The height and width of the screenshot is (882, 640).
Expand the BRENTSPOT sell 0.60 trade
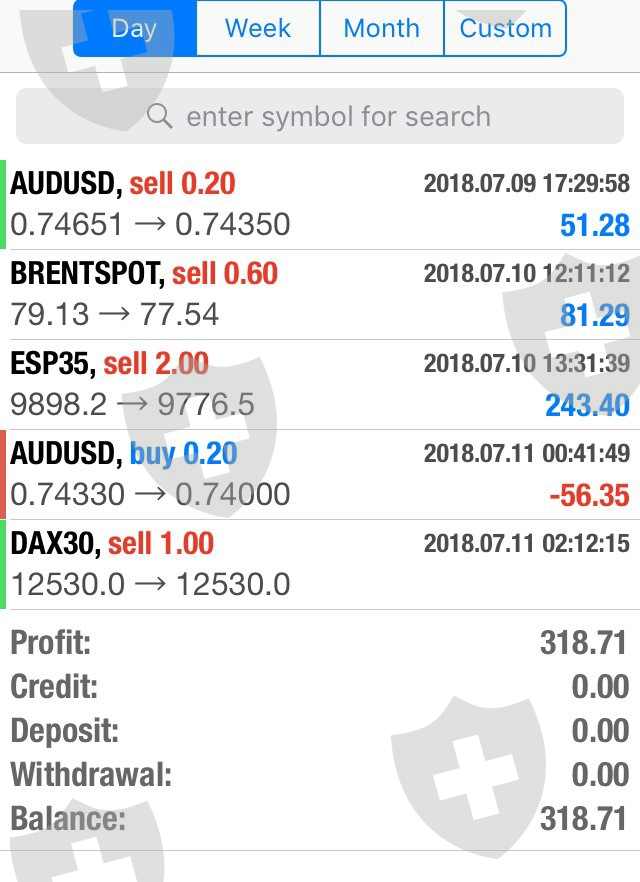point(320,294)
